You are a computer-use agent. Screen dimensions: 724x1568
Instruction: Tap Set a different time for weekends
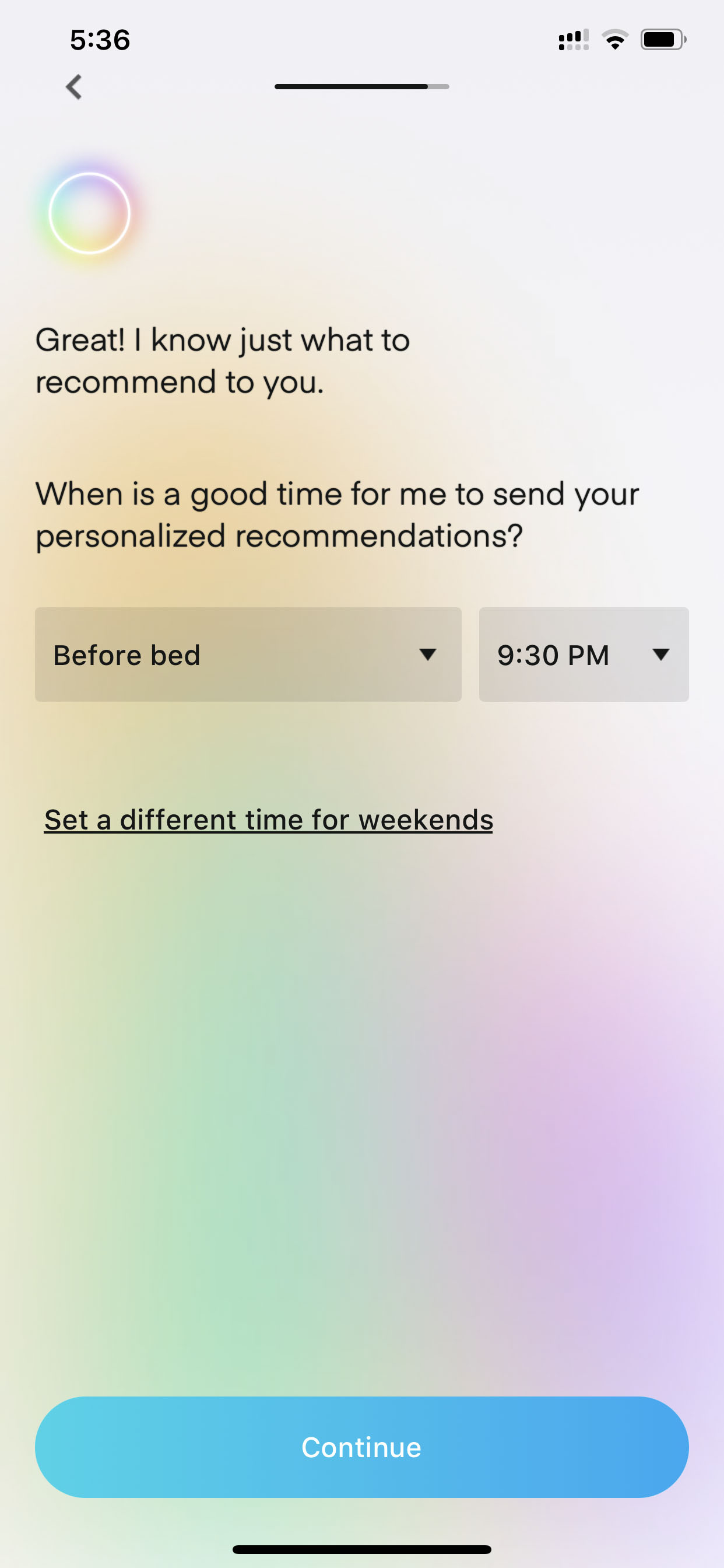(x=268, y=820)
